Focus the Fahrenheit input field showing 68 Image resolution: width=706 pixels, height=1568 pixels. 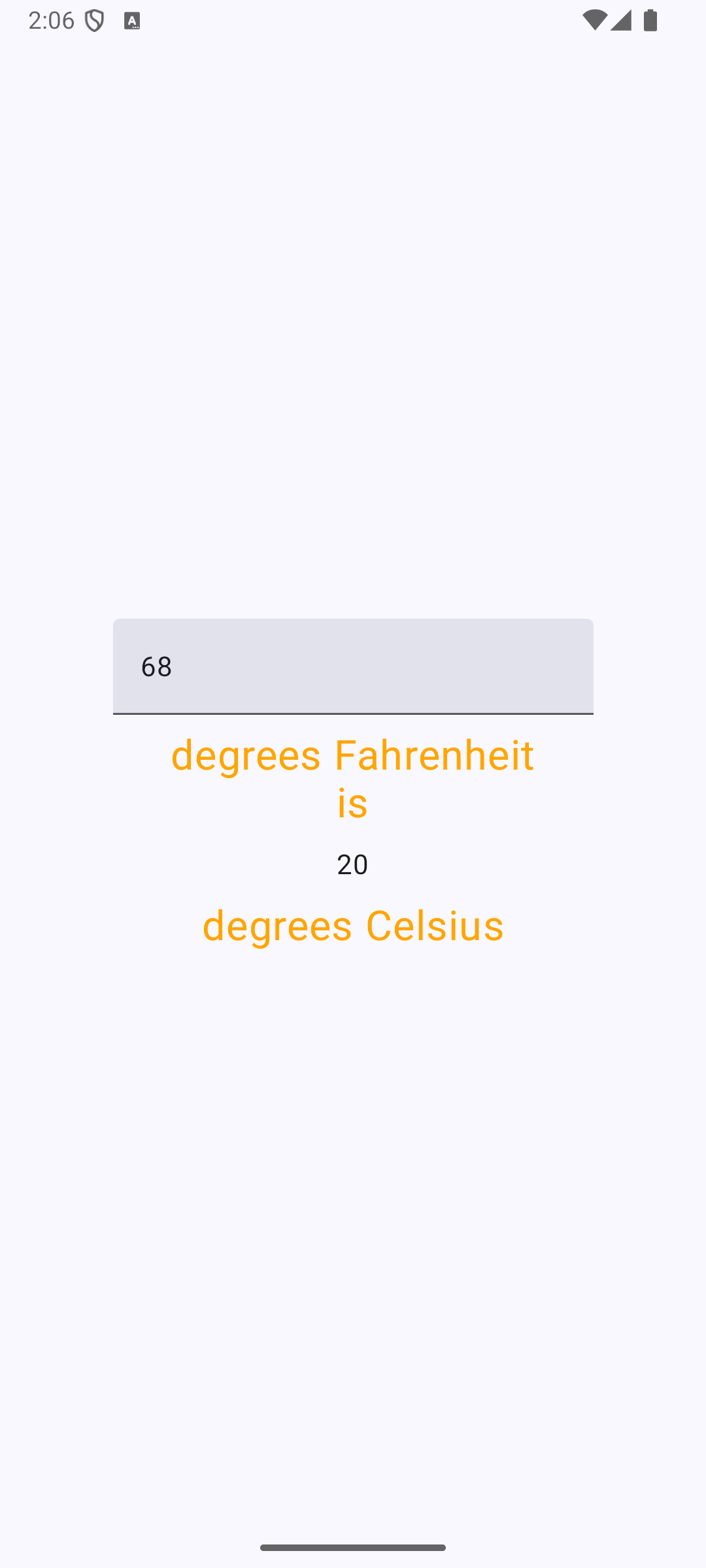[353, 666]
